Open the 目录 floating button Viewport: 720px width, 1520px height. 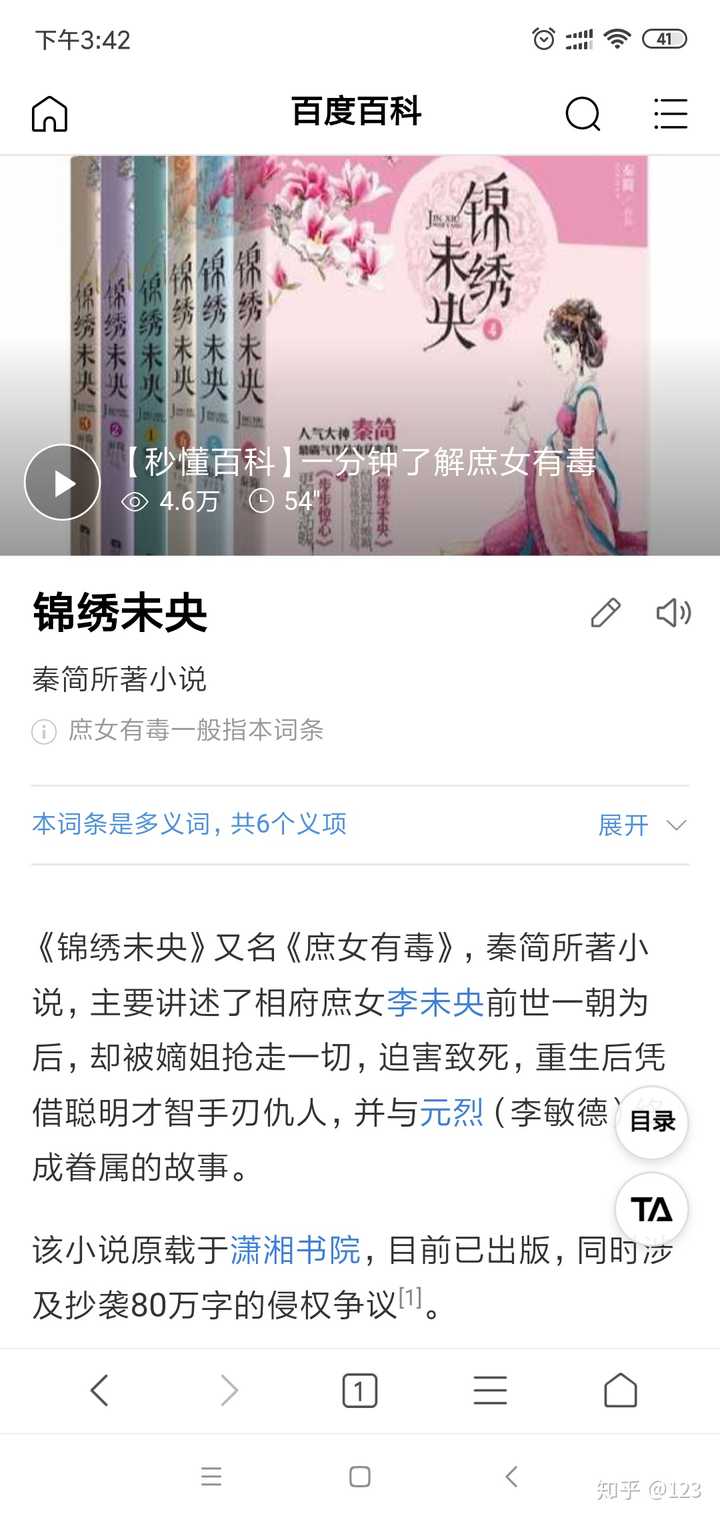(652, 1122)
